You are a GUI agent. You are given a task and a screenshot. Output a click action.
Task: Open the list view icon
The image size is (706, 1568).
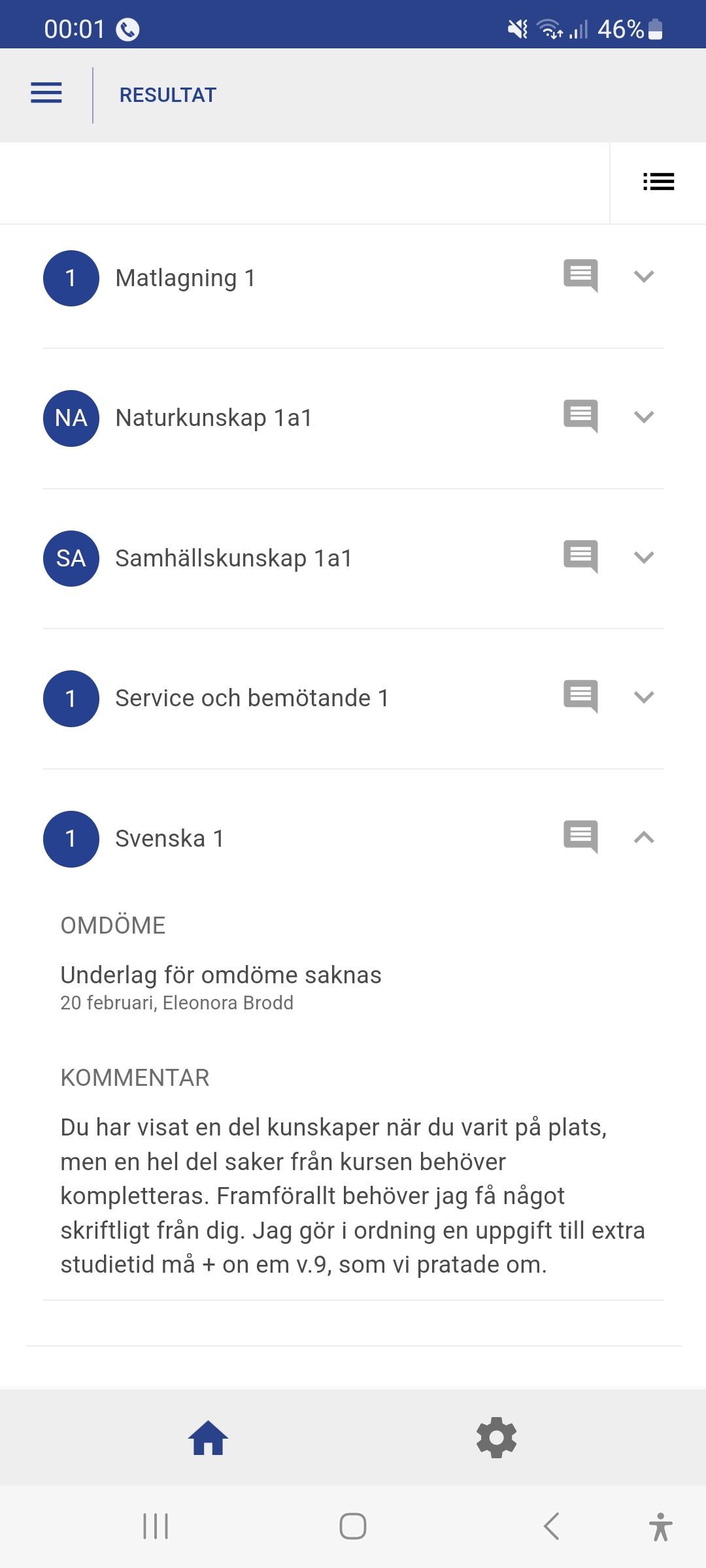pyautogui.click(x=658, y=182)
